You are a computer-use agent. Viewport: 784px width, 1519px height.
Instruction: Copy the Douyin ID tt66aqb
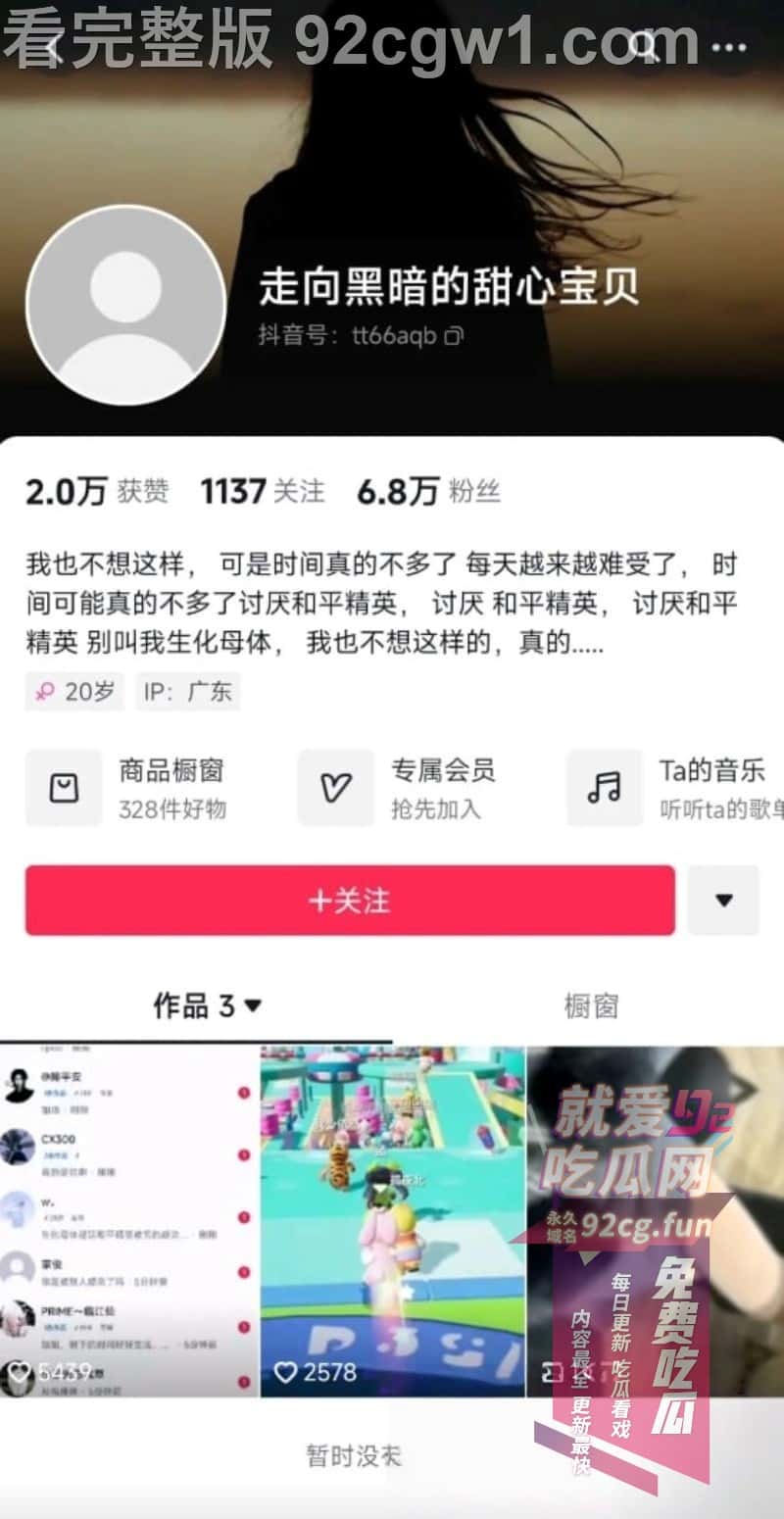454,336
